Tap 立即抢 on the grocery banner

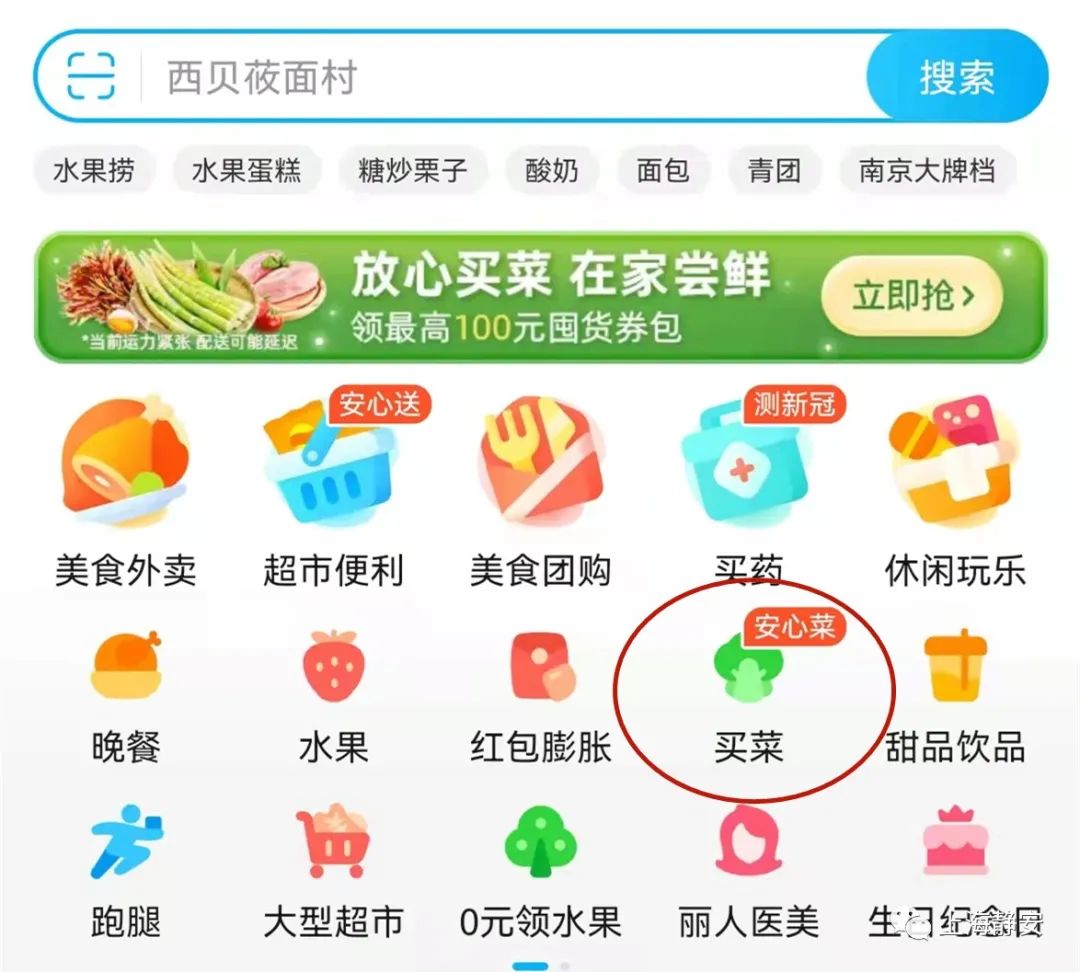click(x=911, y=295)
